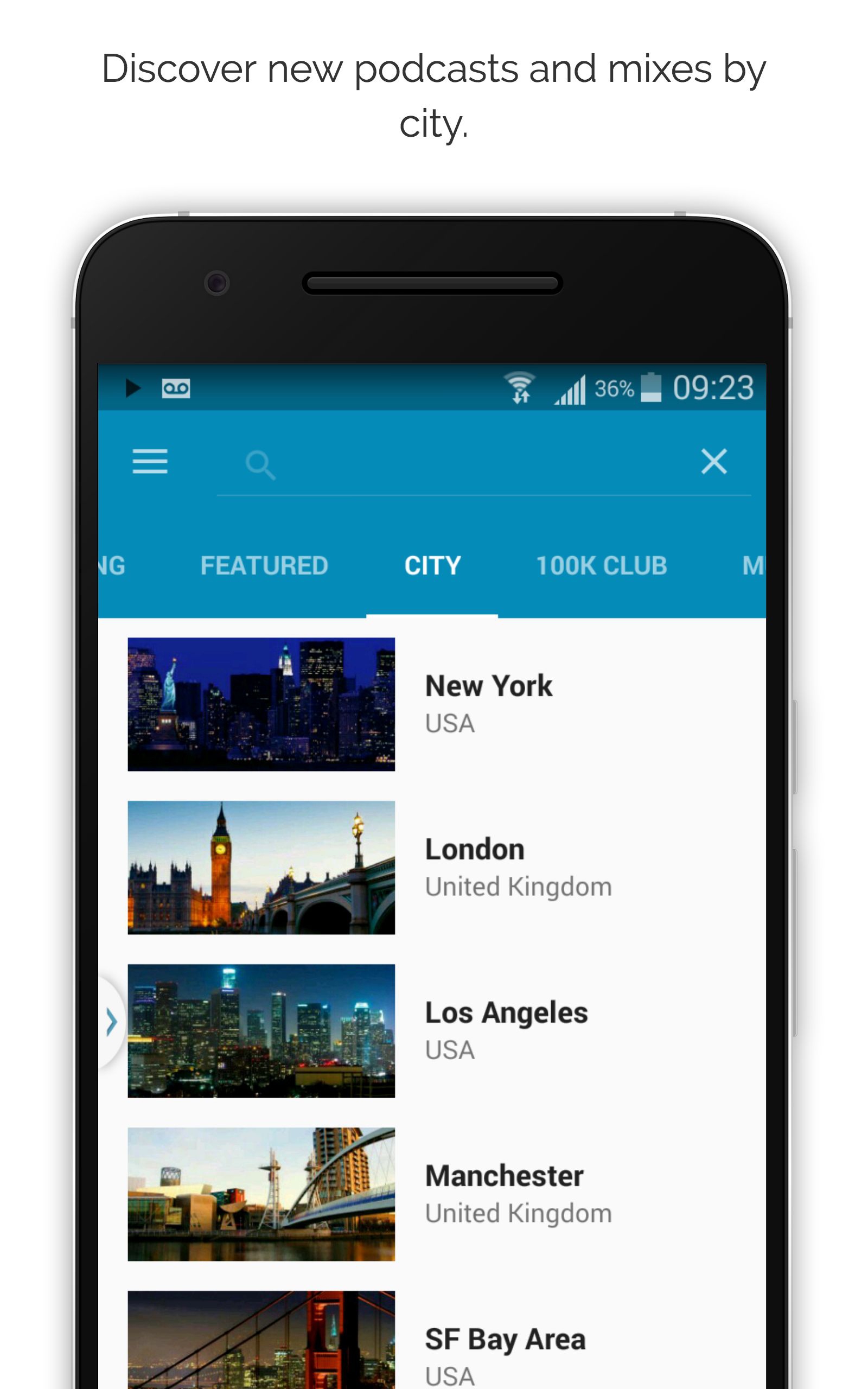
Task: Click the play icon in the status bar
Action: 134,387
